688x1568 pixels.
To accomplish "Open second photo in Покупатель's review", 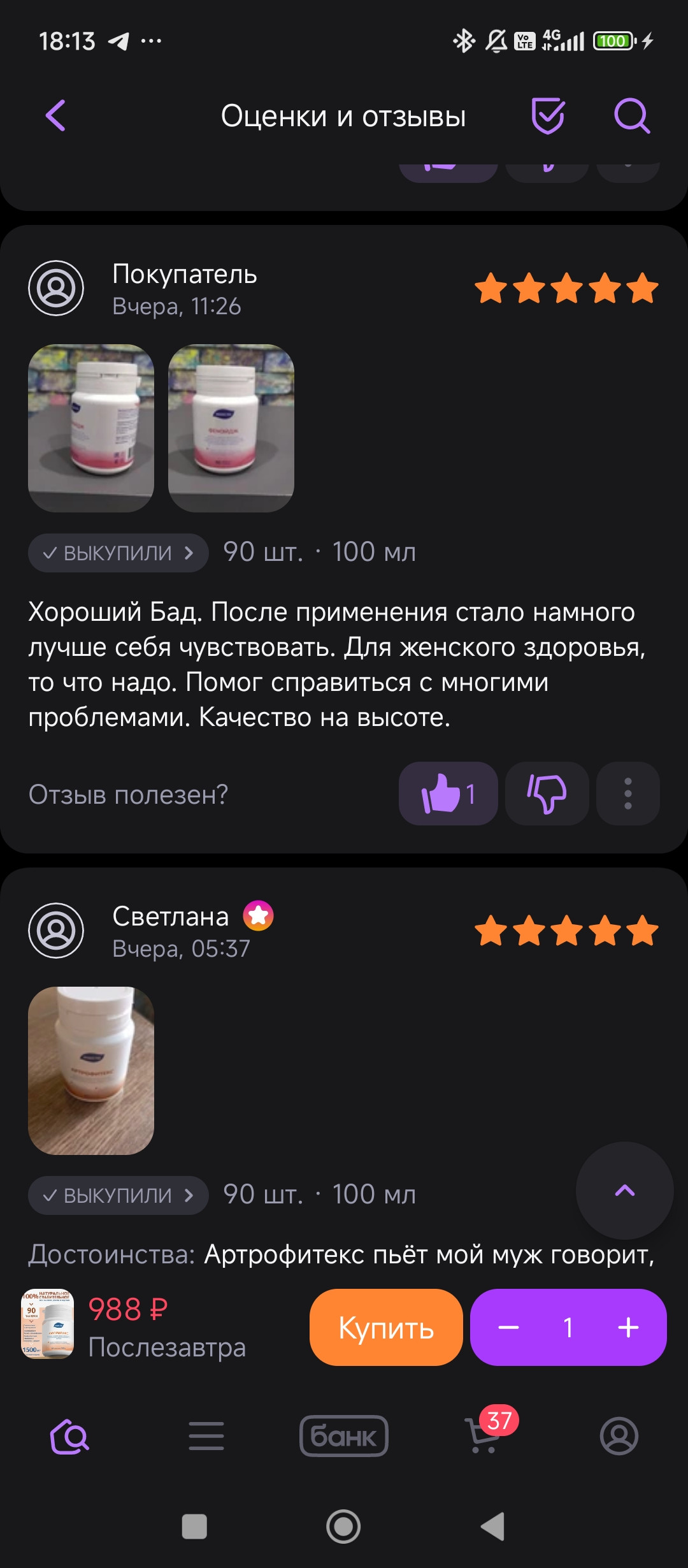I will pyautogui.click(x=231, y=428).
